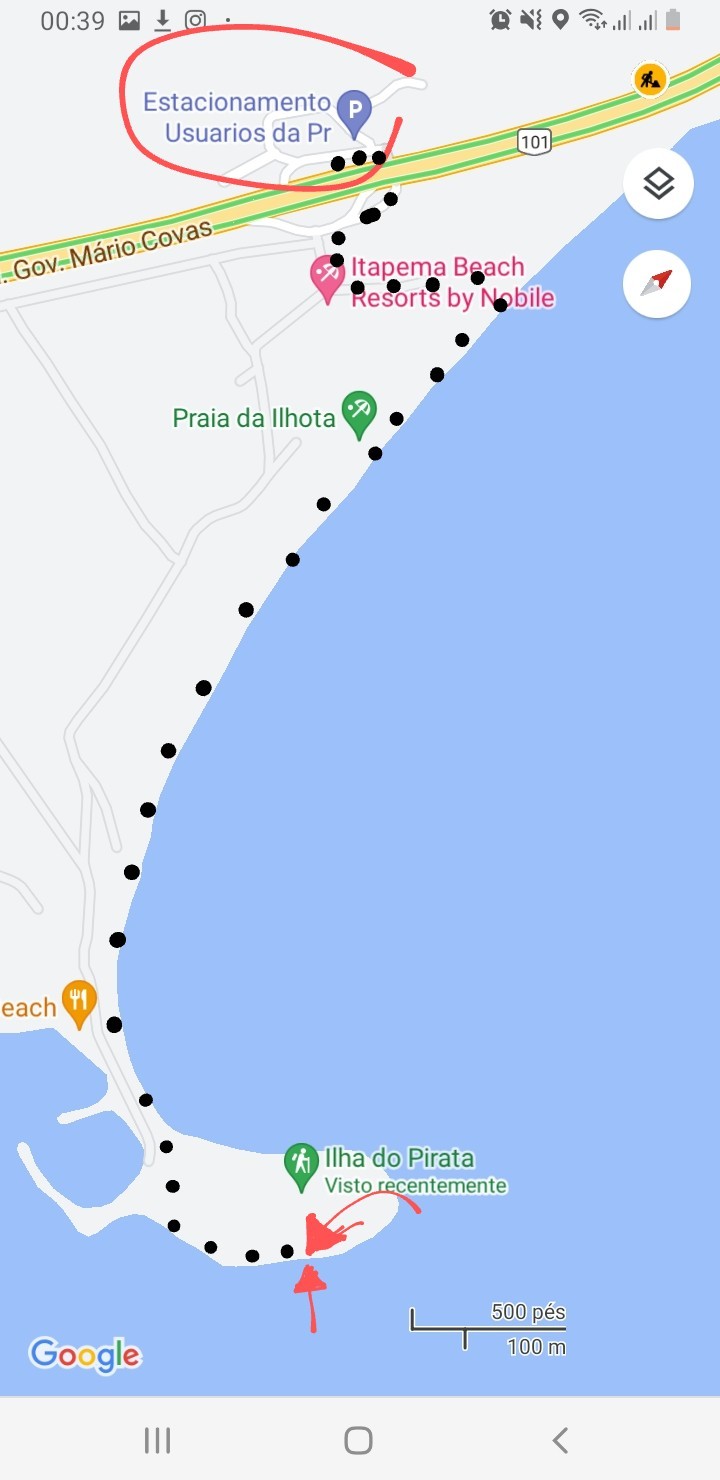This screenshot has height=1480, width=720.
Task: Select the Praia da Ilhota beach marker
Action: 359,412
